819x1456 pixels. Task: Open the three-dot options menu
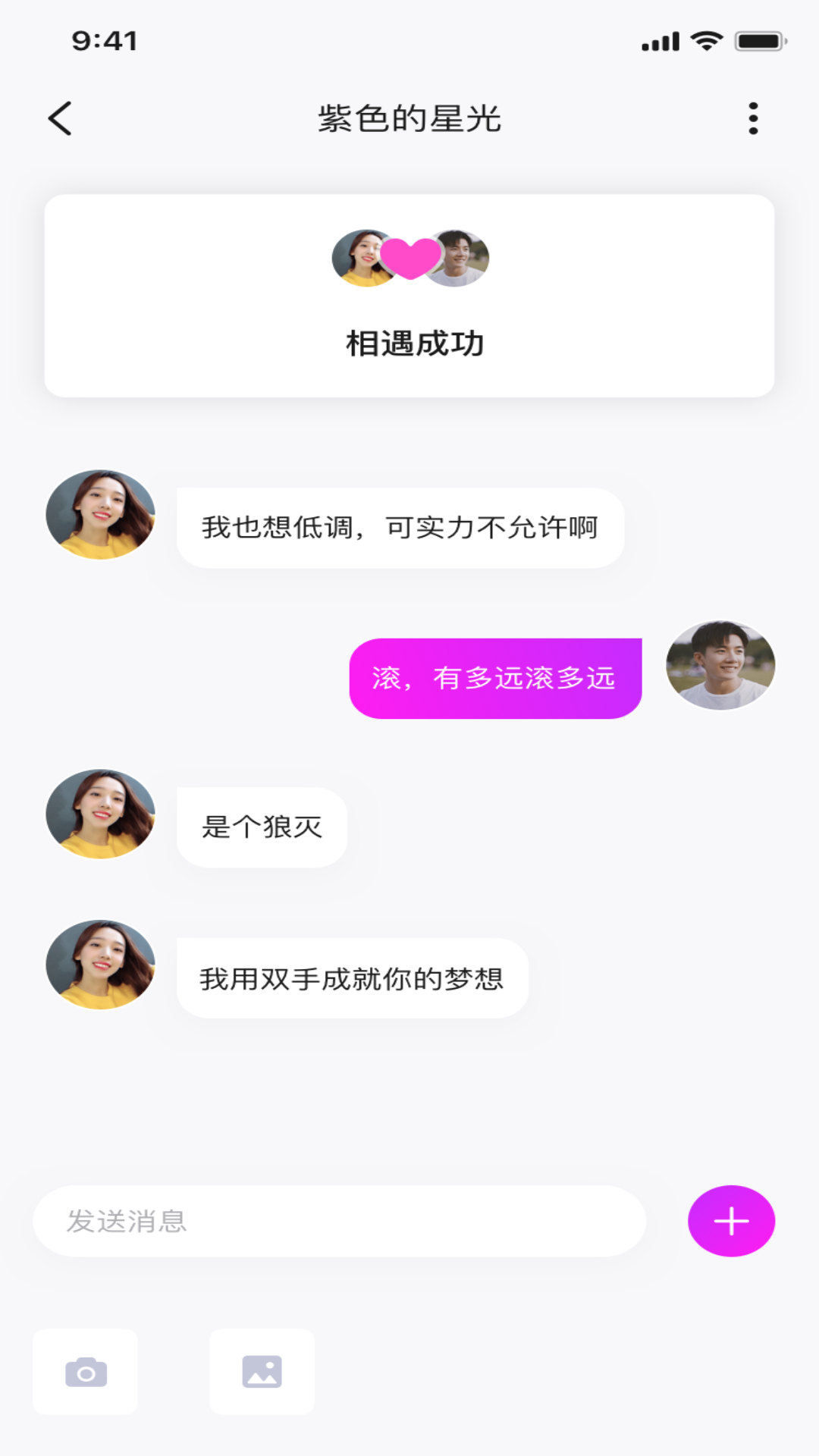753,118
